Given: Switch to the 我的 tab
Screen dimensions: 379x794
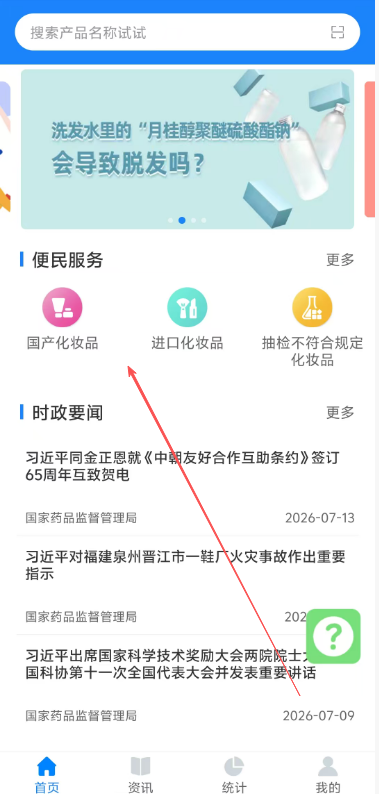Looking at the screenshot, I should pos(328,775).
